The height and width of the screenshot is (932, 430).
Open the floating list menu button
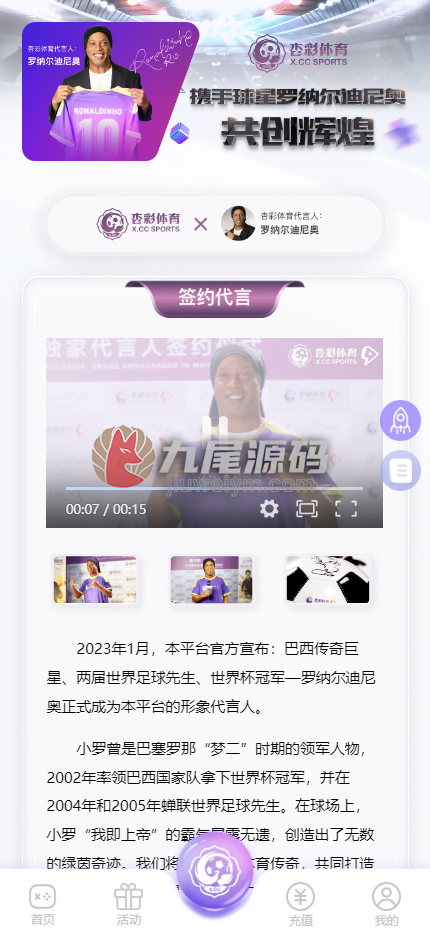400,470
